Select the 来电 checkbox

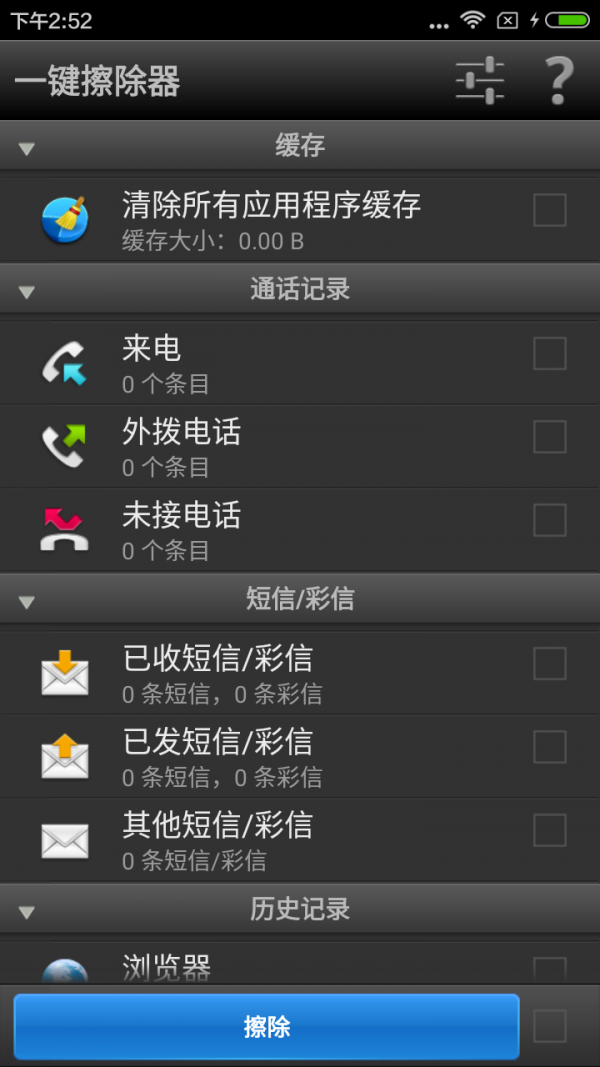(549, 354)
